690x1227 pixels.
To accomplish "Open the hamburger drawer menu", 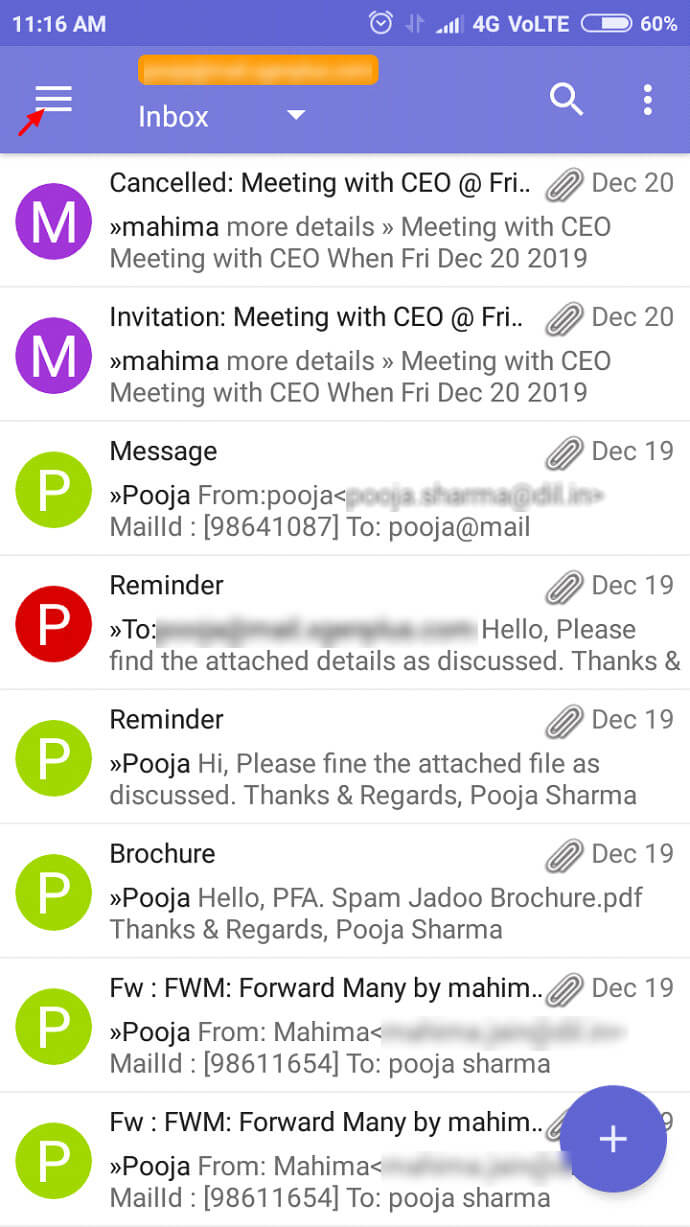I will click(x=54, y=99).
